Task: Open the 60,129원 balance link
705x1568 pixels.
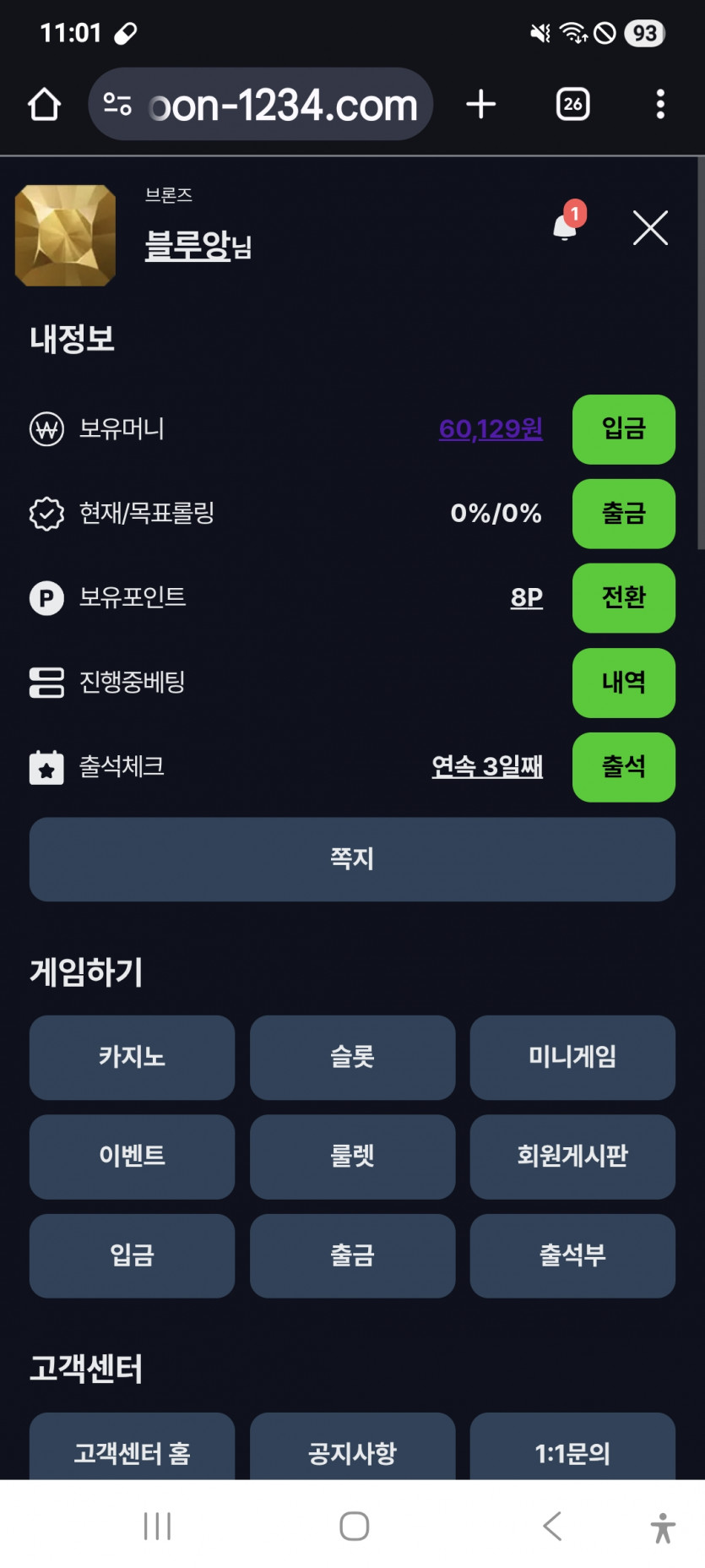Action: pyautogui.click(x=490, y=429)
